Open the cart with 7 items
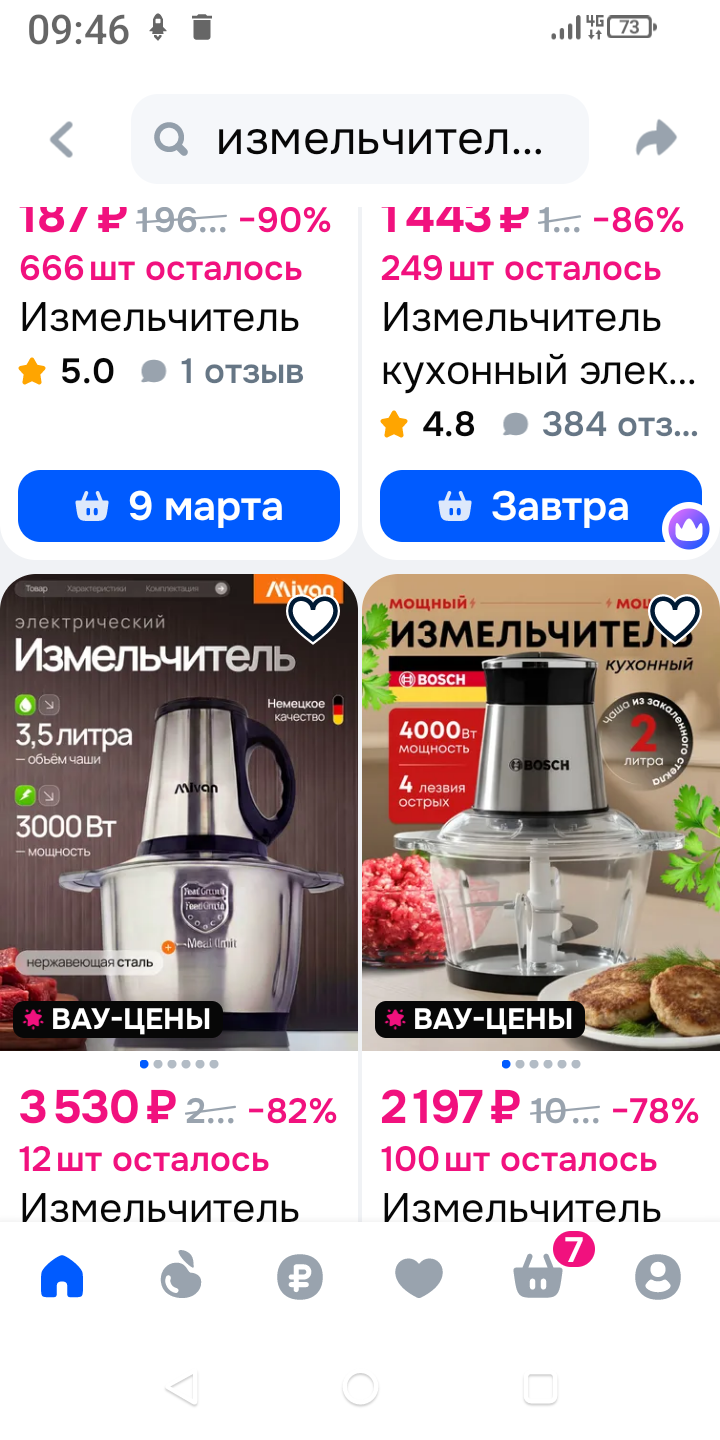 click(538, 1277)
